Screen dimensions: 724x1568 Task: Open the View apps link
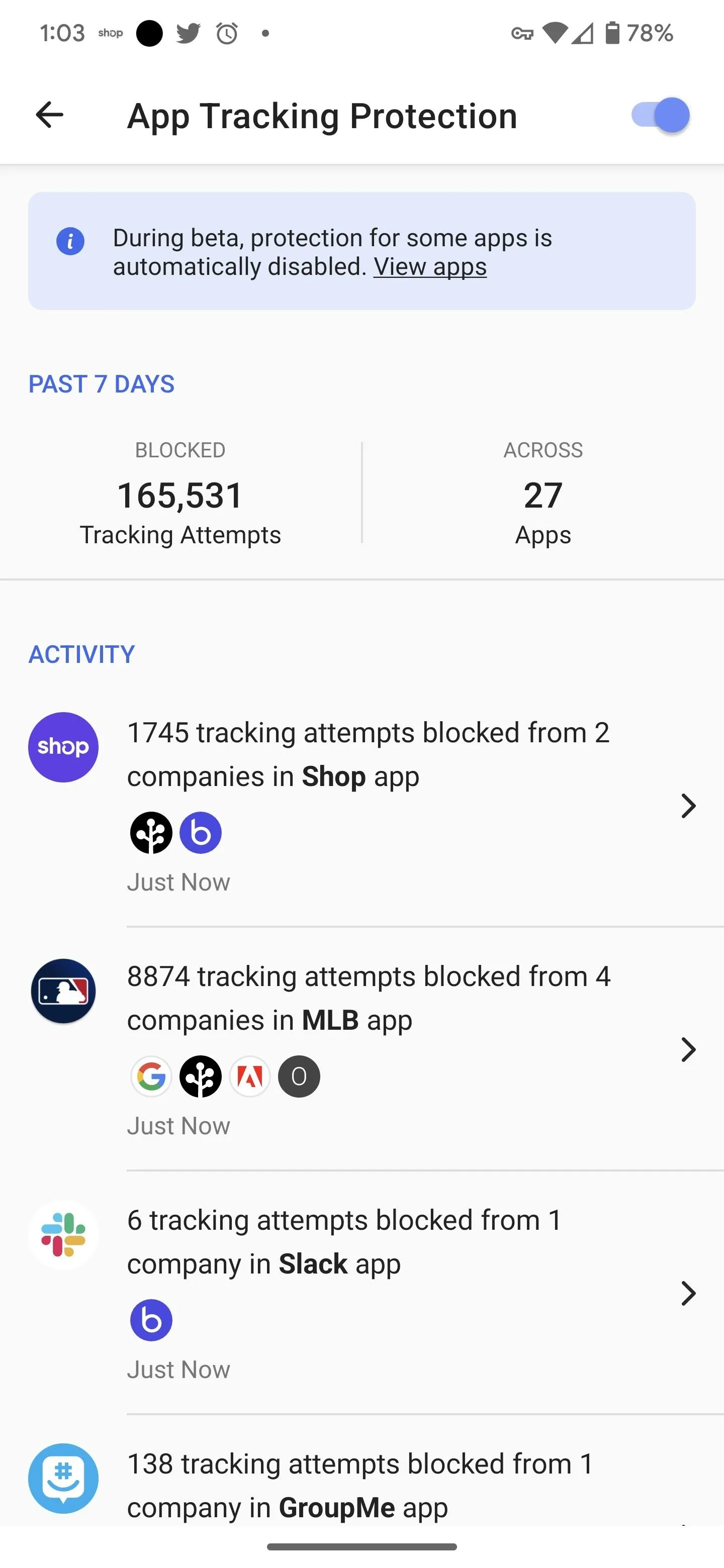[x=430, y=266]
